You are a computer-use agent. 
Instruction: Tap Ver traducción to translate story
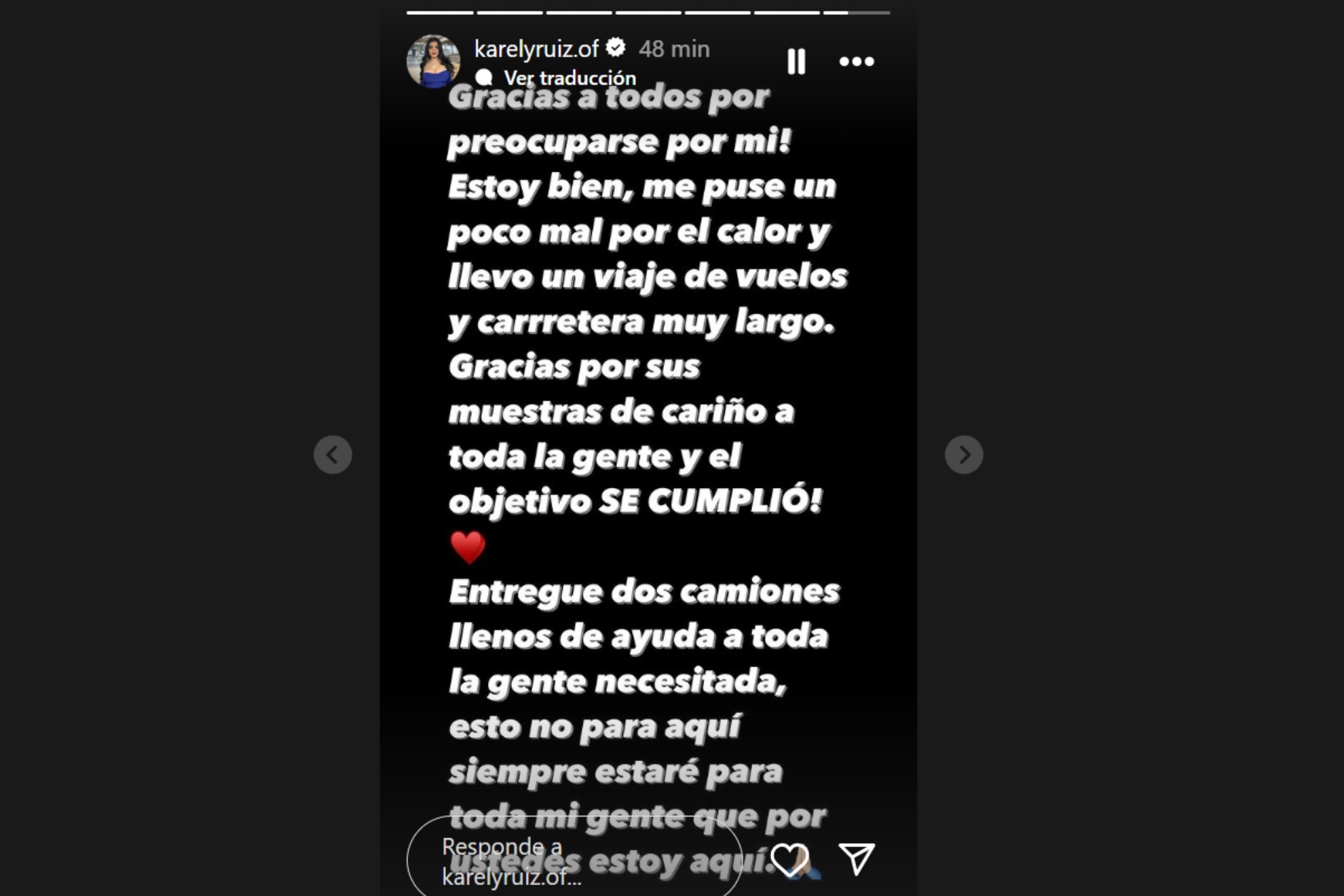click(569, 78)
